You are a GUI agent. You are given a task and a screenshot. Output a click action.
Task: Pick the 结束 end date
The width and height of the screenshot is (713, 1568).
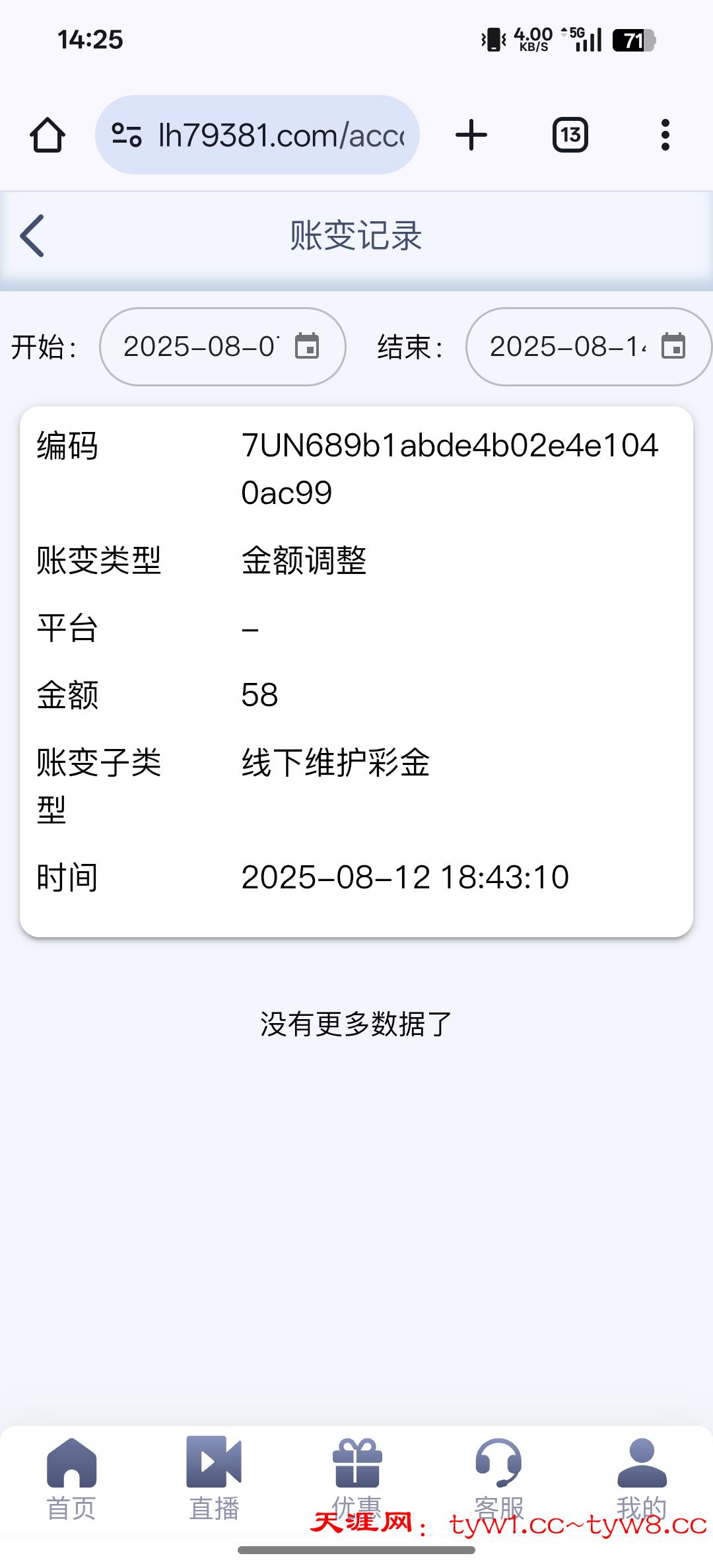pos(588,347)
